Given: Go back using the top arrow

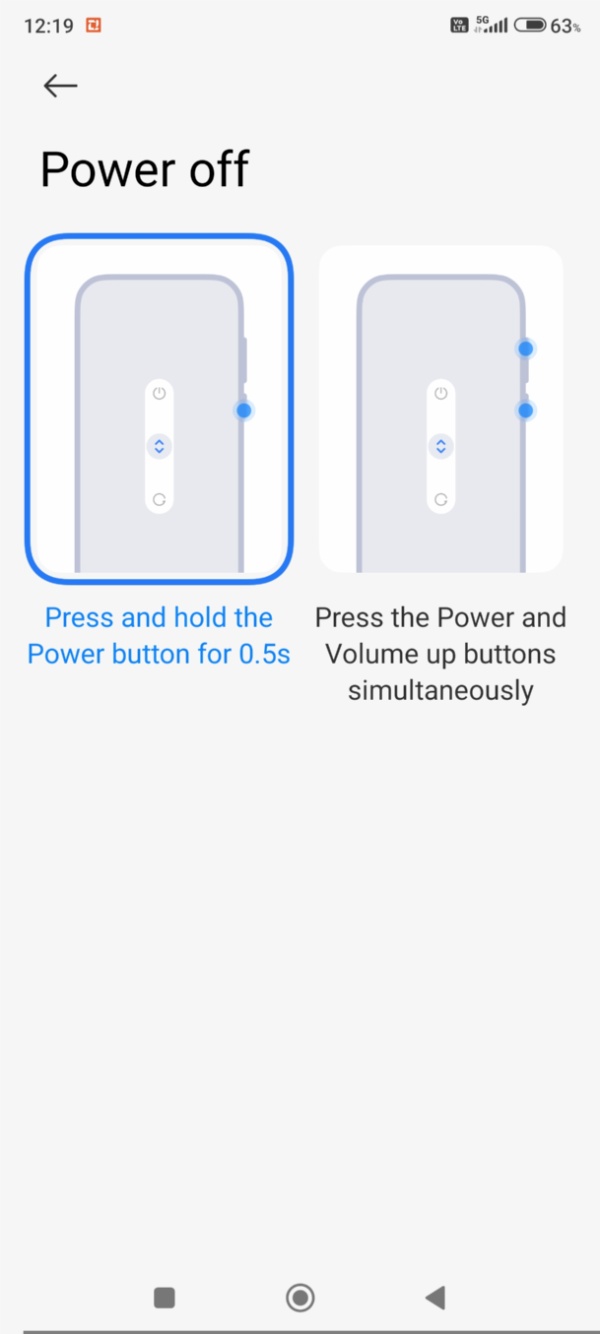Looking at the screenshot, I should [x=60, y=86].
